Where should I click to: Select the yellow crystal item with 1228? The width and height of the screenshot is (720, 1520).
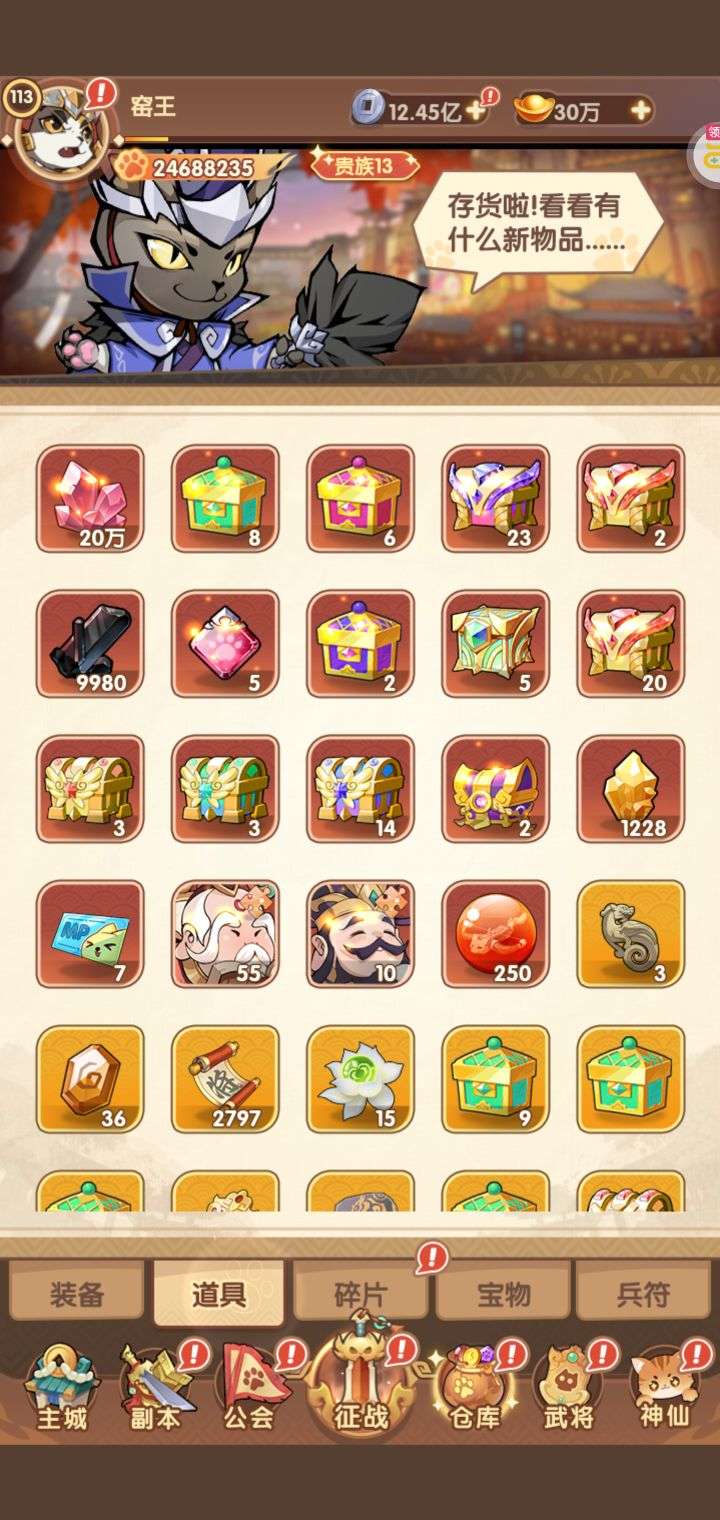631,788
